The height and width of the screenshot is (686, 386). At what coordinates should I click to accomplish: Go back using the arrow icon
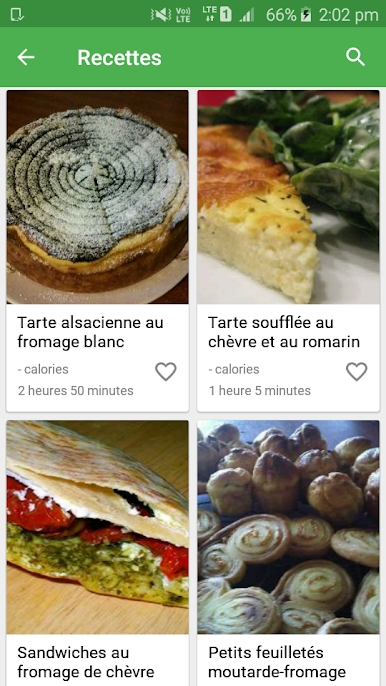coord(26,57)
